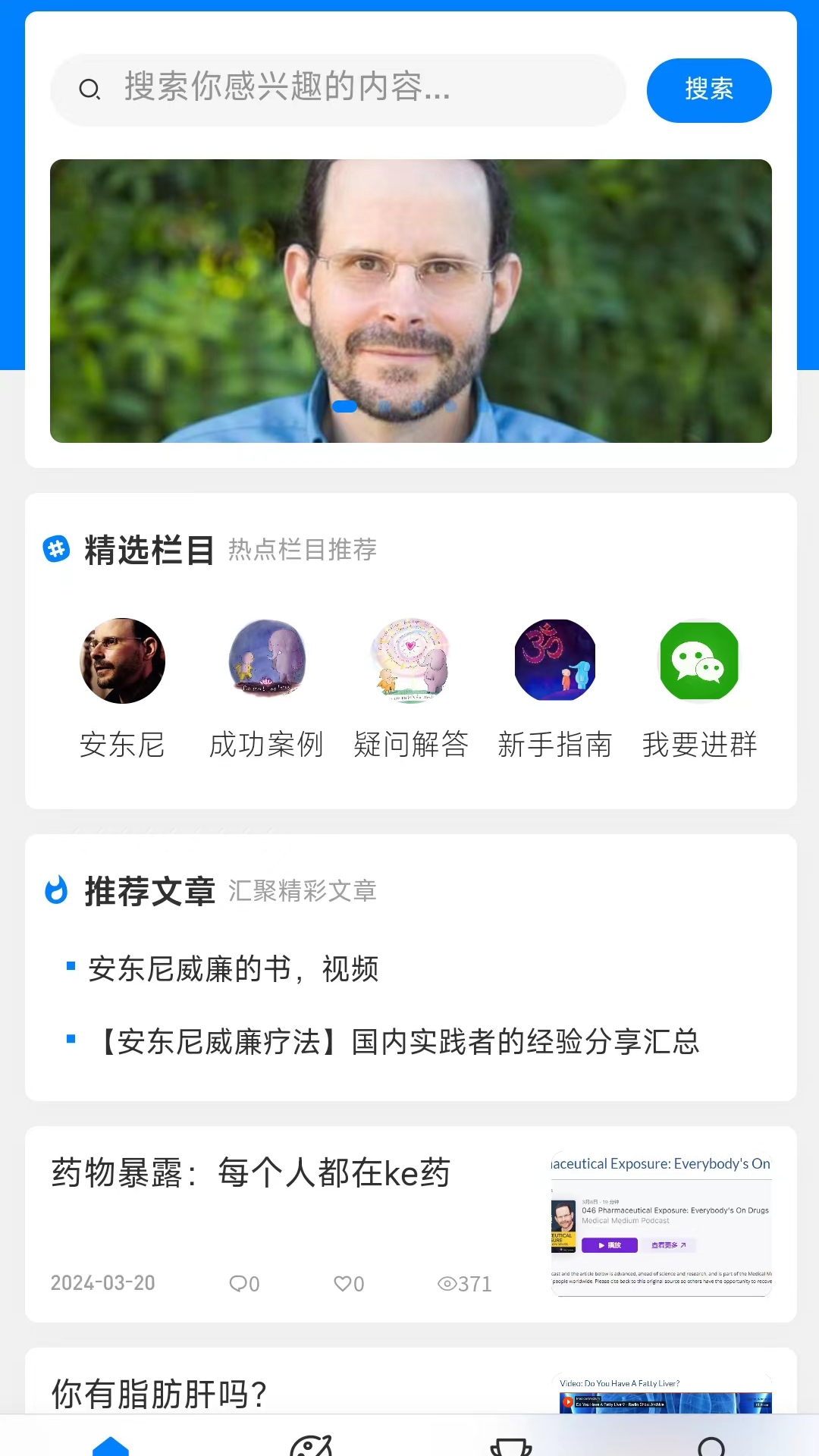819x1456 pixels.
Task: Select the third carousel indicator dot
Action: click(x=418, y=406)
